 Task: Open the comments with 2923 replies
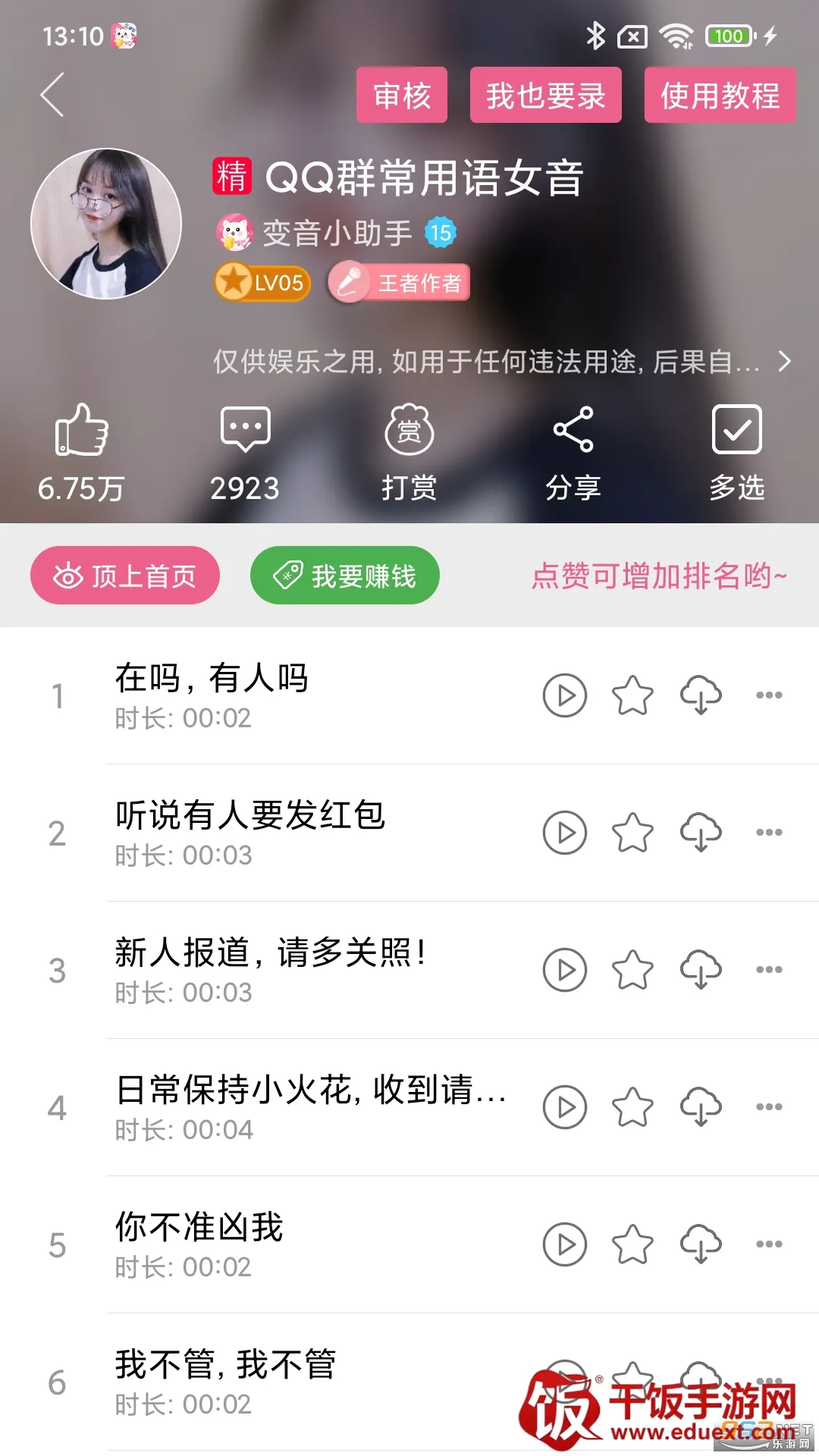245,430
